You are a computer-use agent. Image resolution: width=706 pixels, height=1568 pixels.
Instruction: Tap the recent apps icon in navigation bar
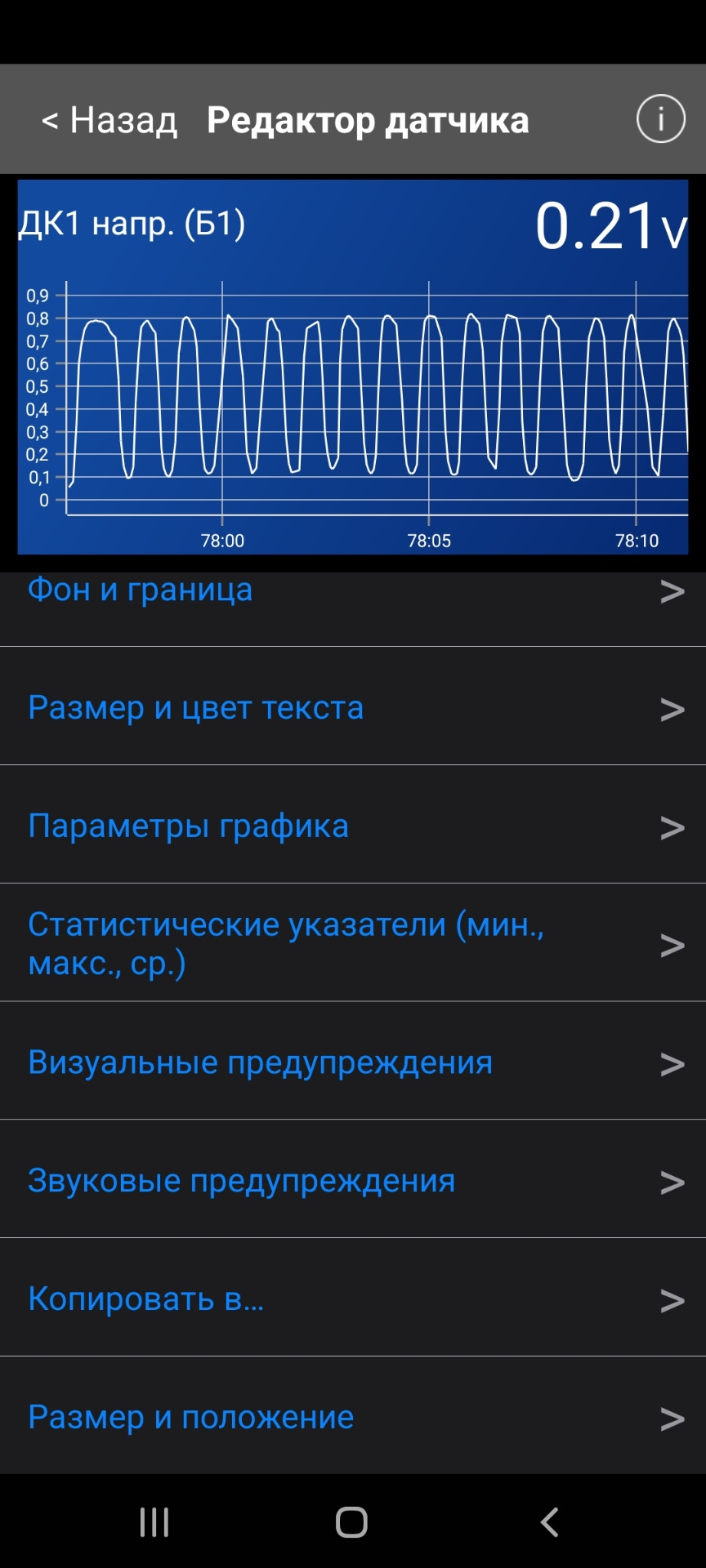(154, 1521)
